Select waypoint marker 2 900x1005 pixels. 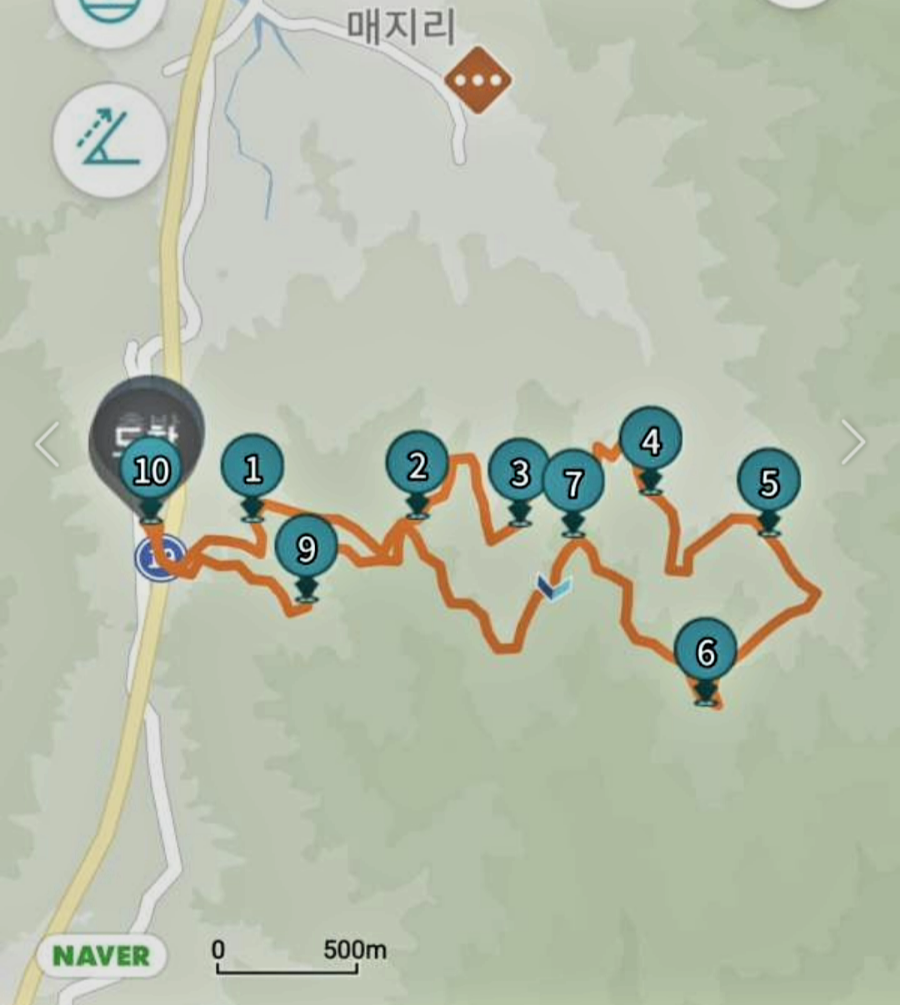coord(417,465)
